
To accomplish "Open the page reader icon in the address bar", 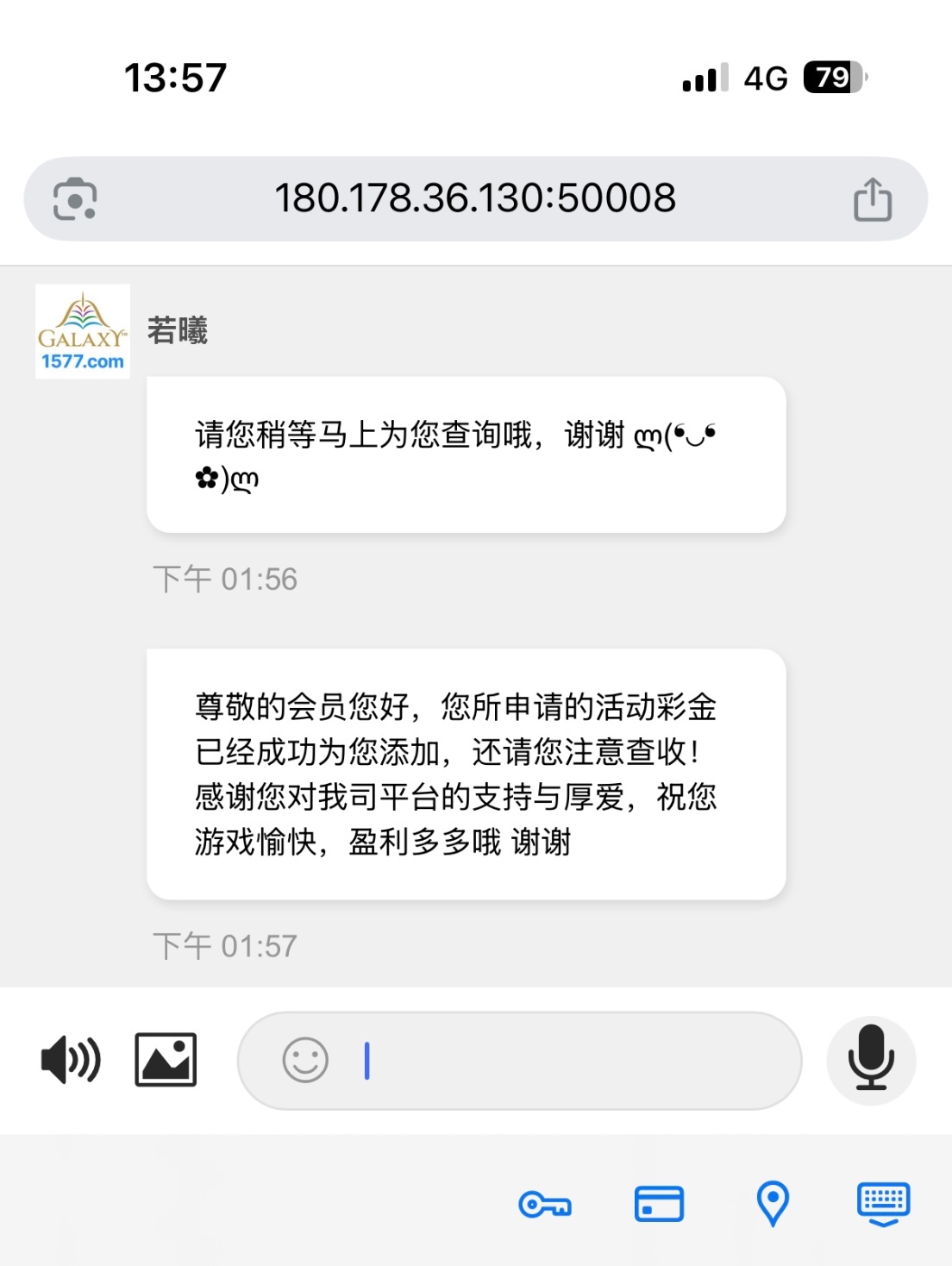I will pyautogui.click(x=75, y=199).
